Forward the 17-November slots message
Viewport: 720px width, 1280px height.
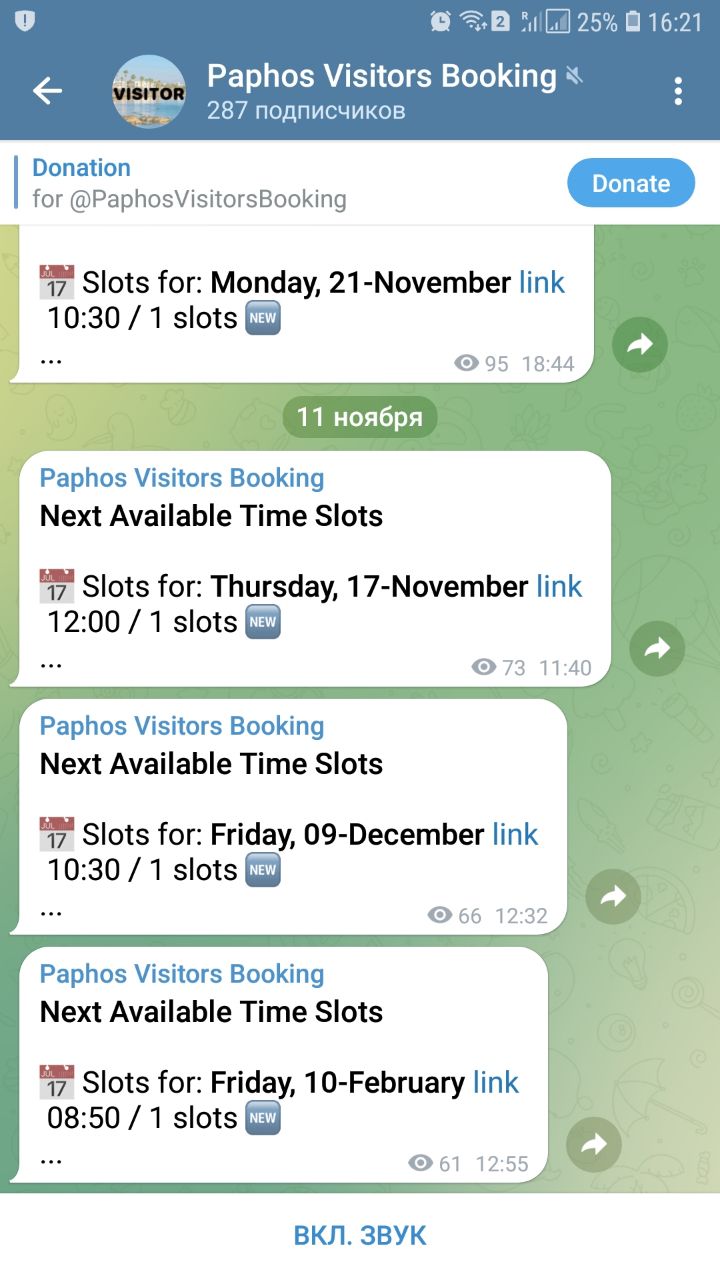click(x=657, y=649)
